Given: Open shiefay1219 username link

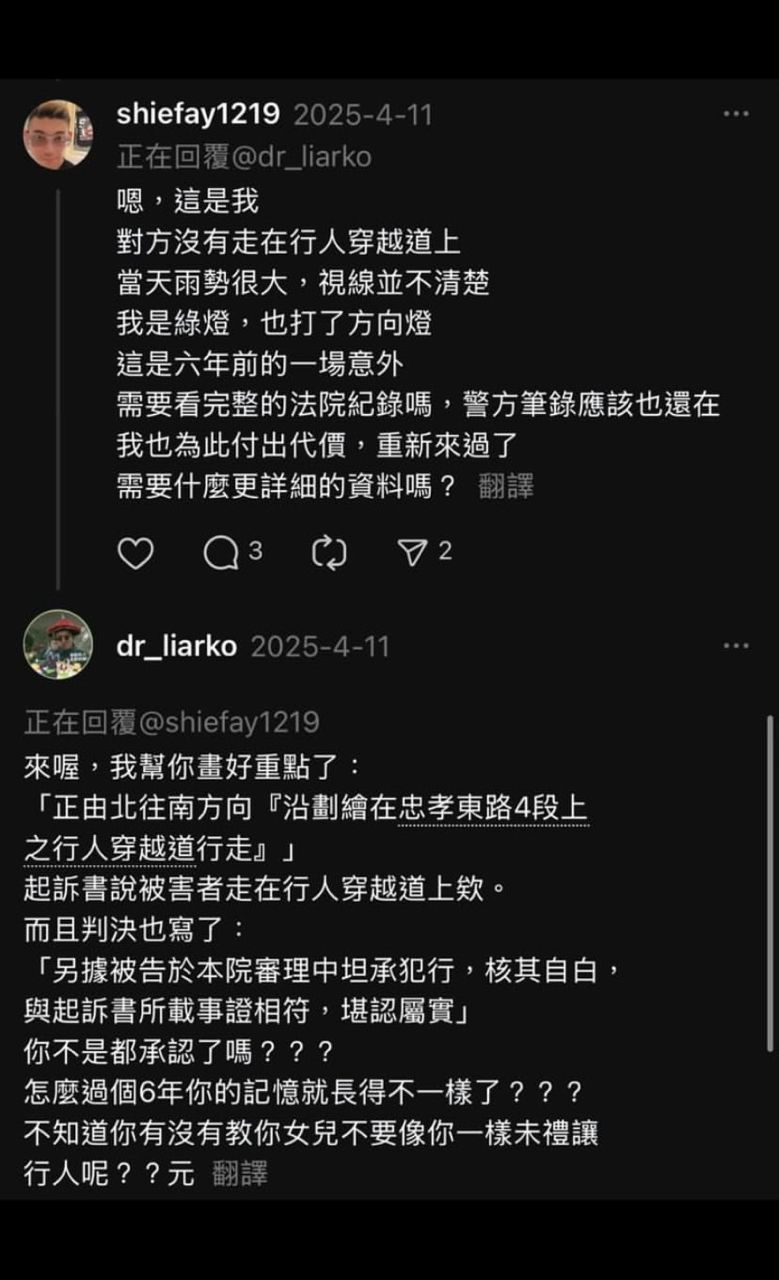Looking at the screenshot, I should click(198, 114).
